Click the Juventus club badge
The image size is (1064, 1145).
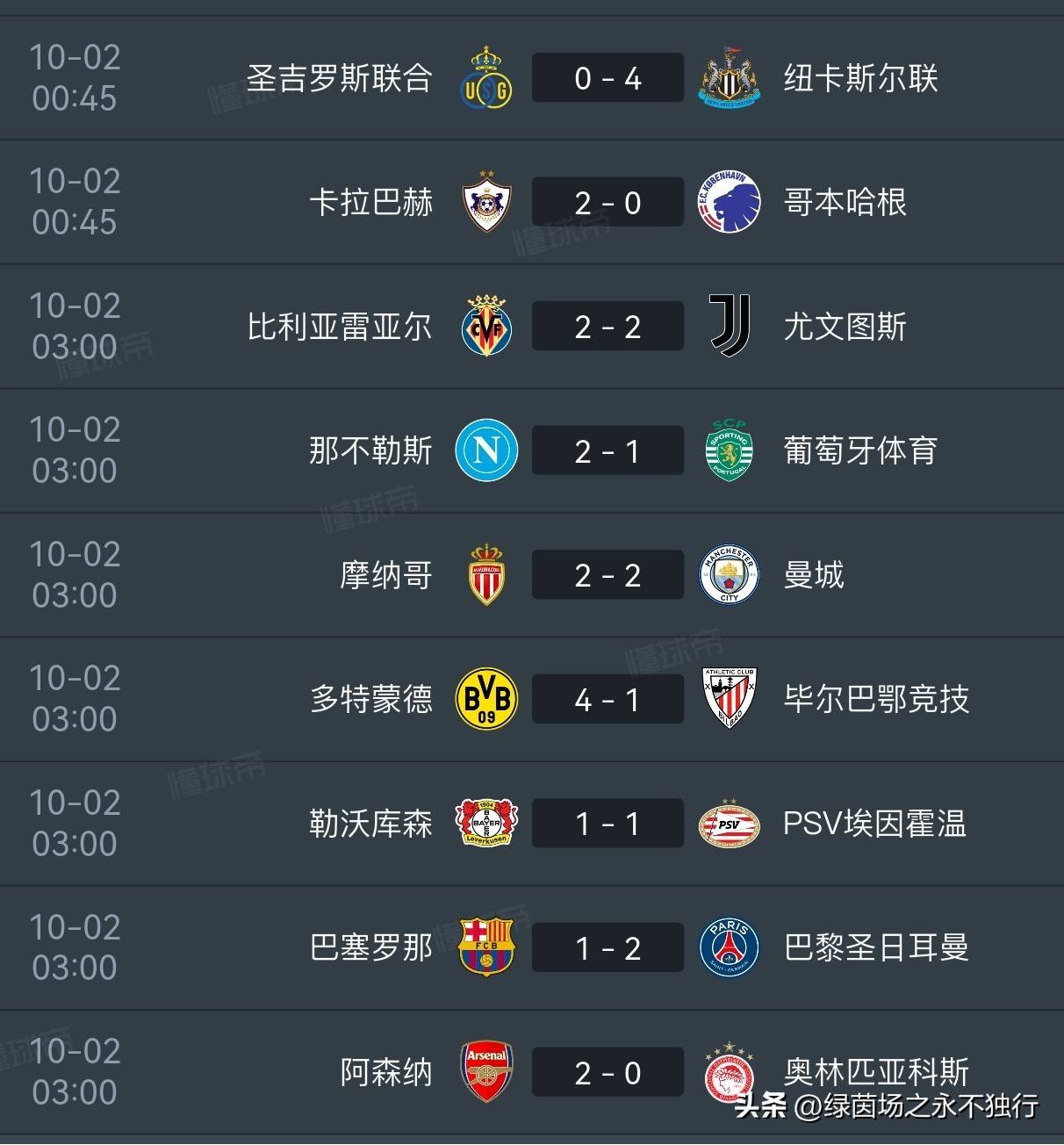tap(730, 327)
